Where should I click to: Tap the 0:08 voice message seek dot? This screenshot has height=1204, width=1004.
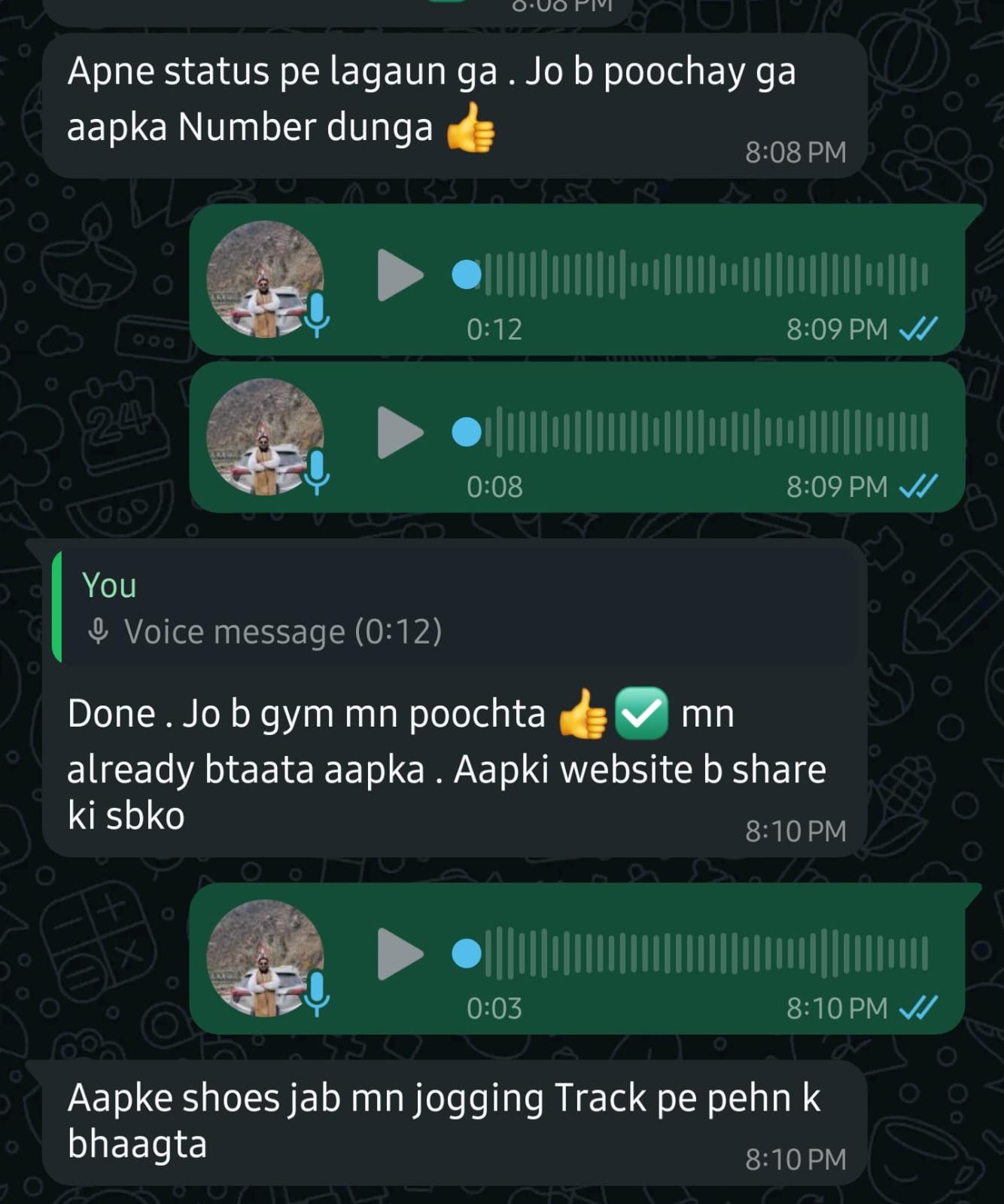click(x=467, y=432)
